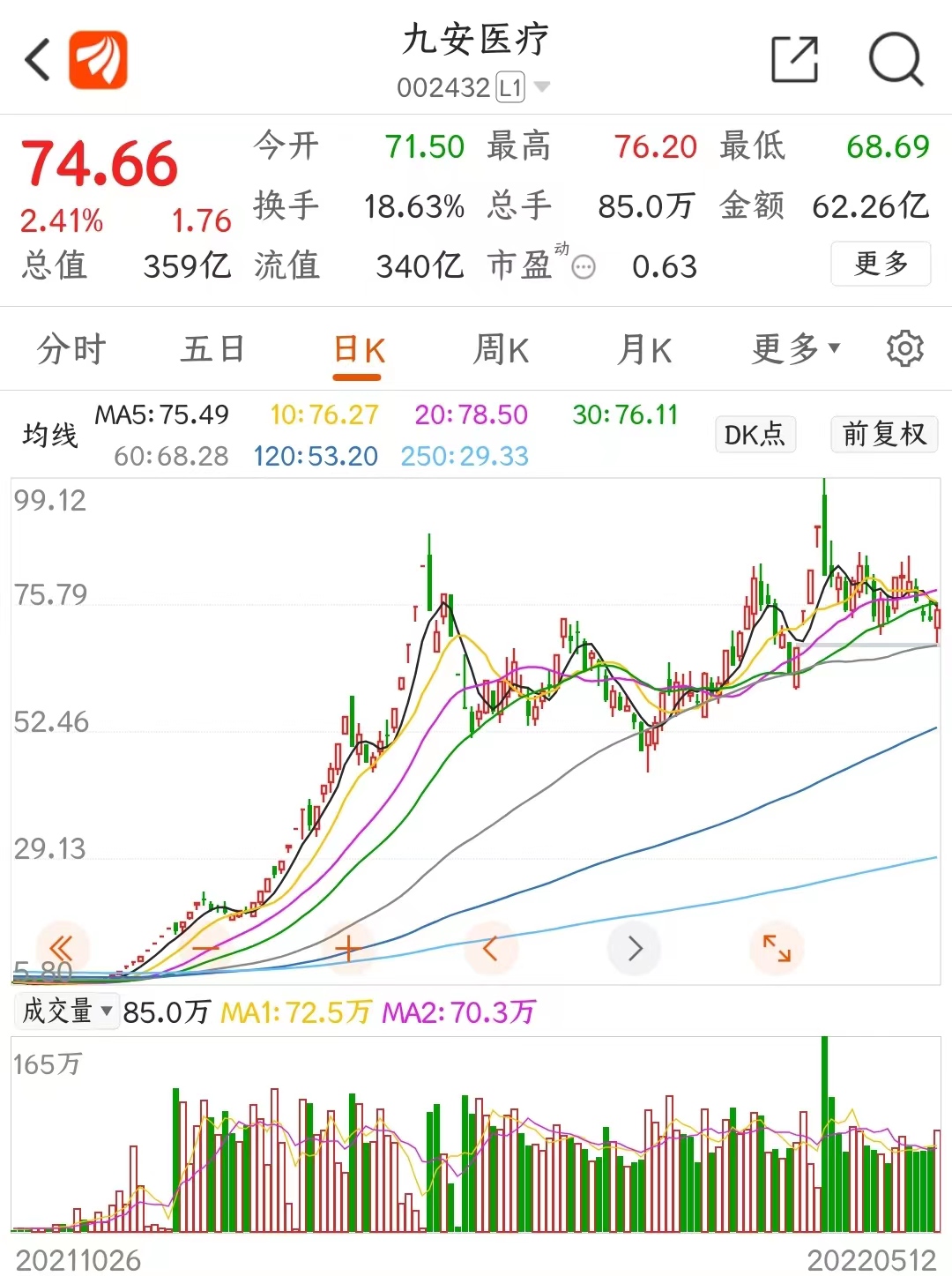This screenshot has width=952, height=1276.
Task: Step the chart forward with the right chevron
Action: (633, 949)
